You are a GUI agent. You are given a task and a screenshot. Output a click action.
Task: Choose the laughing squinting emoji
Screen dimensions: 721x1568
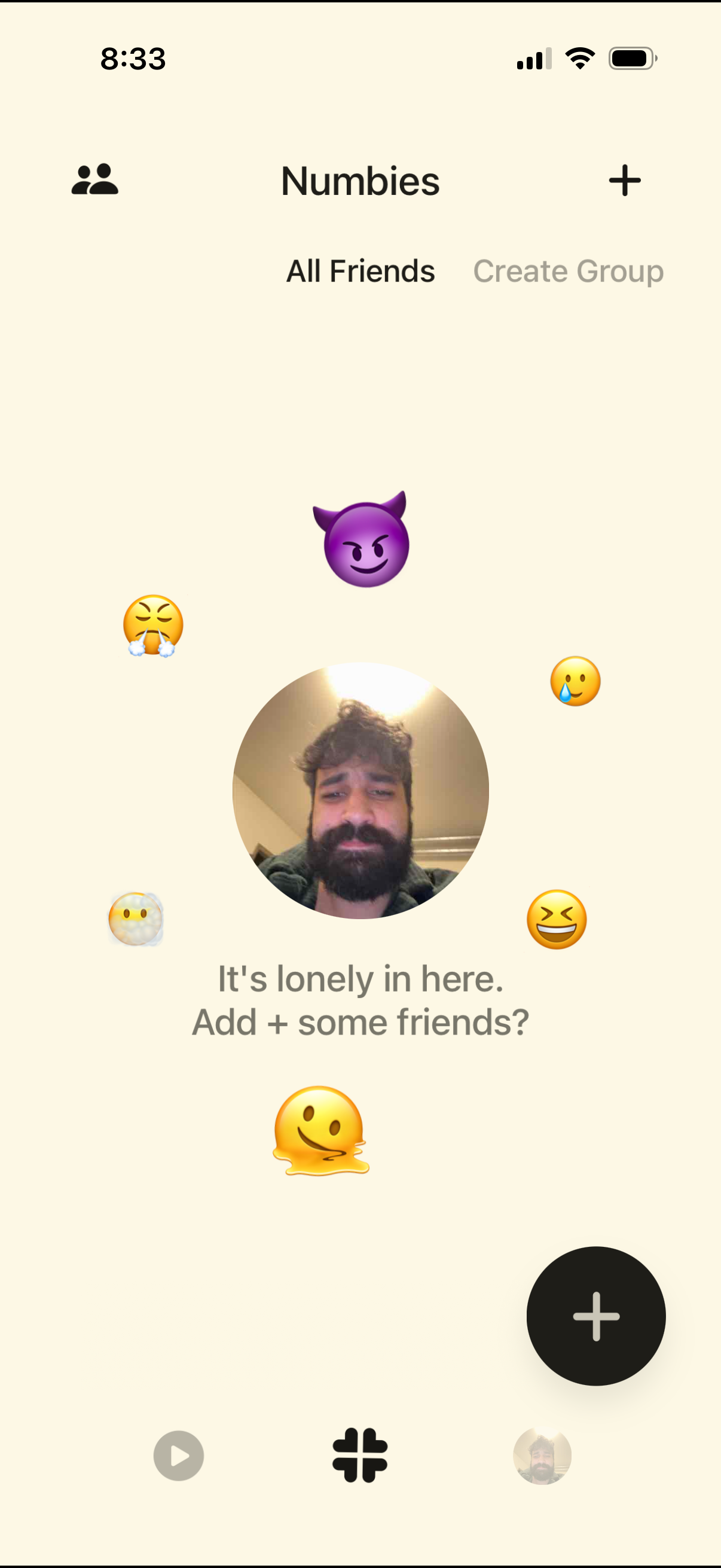pyautogui.click(x=556, y=919)
